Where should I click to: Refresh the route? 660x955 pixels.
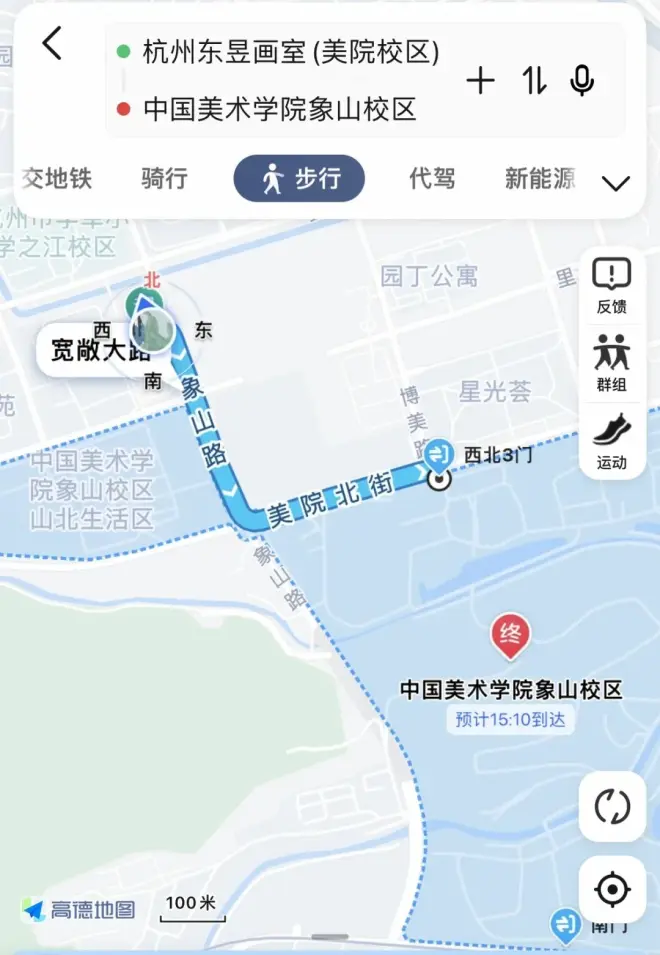[612, 806]
